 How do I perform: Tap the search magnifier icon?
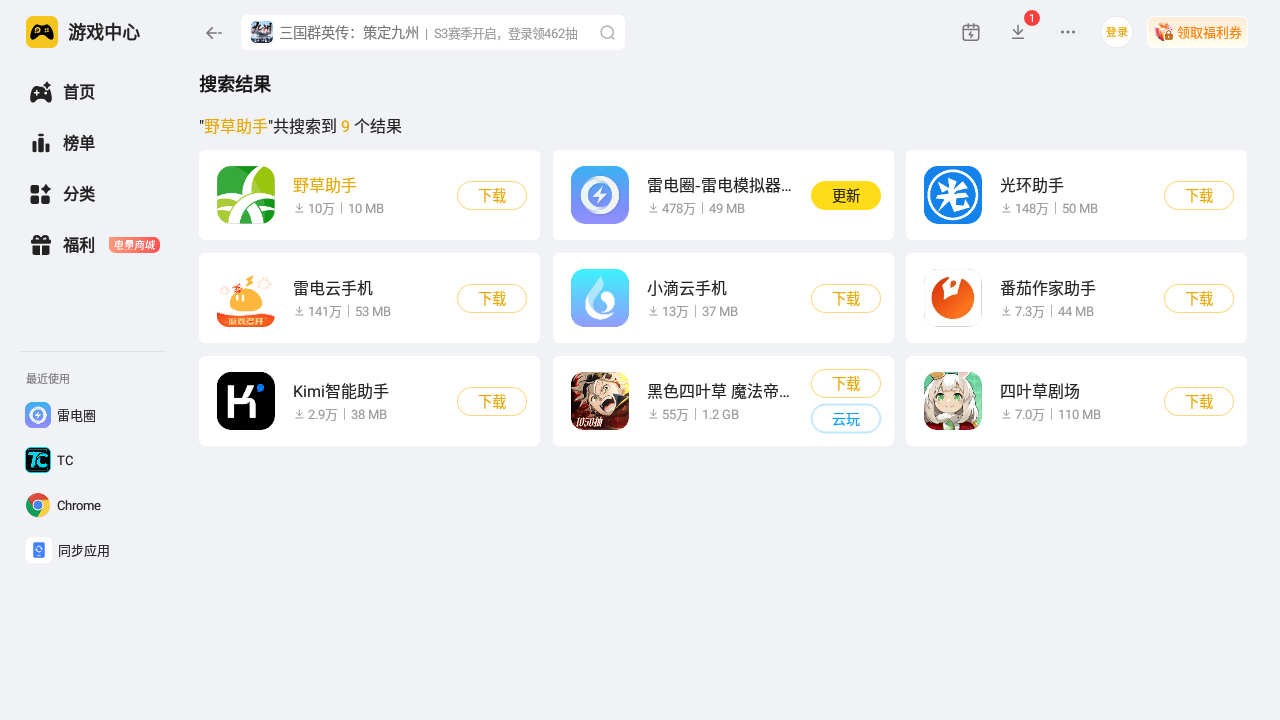tap(607, 33)
